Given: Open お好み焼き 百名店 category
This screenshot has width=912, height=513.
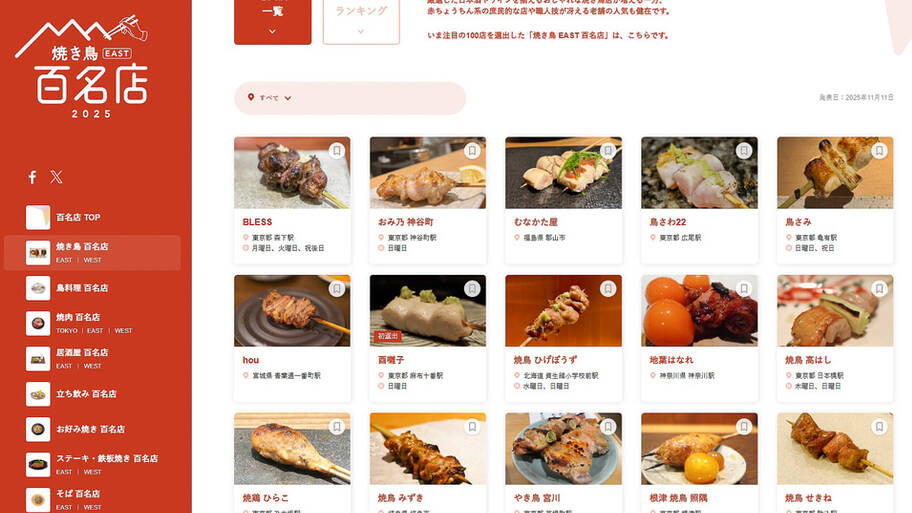Looking at the screenshot, I should [x=90, y=429].
